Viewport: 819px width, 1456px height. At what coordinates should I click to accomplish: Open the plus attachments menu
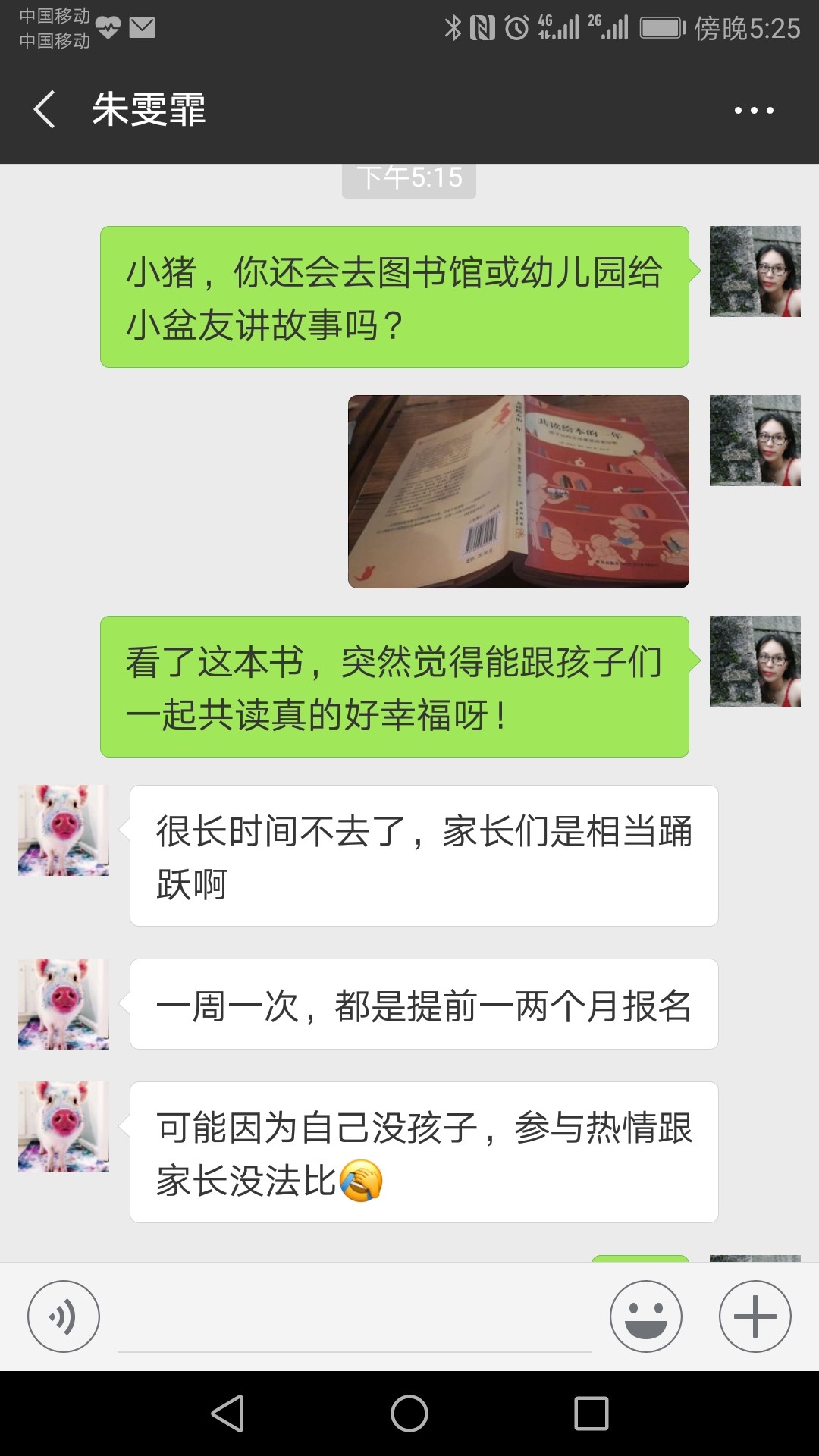point(755,1316)
